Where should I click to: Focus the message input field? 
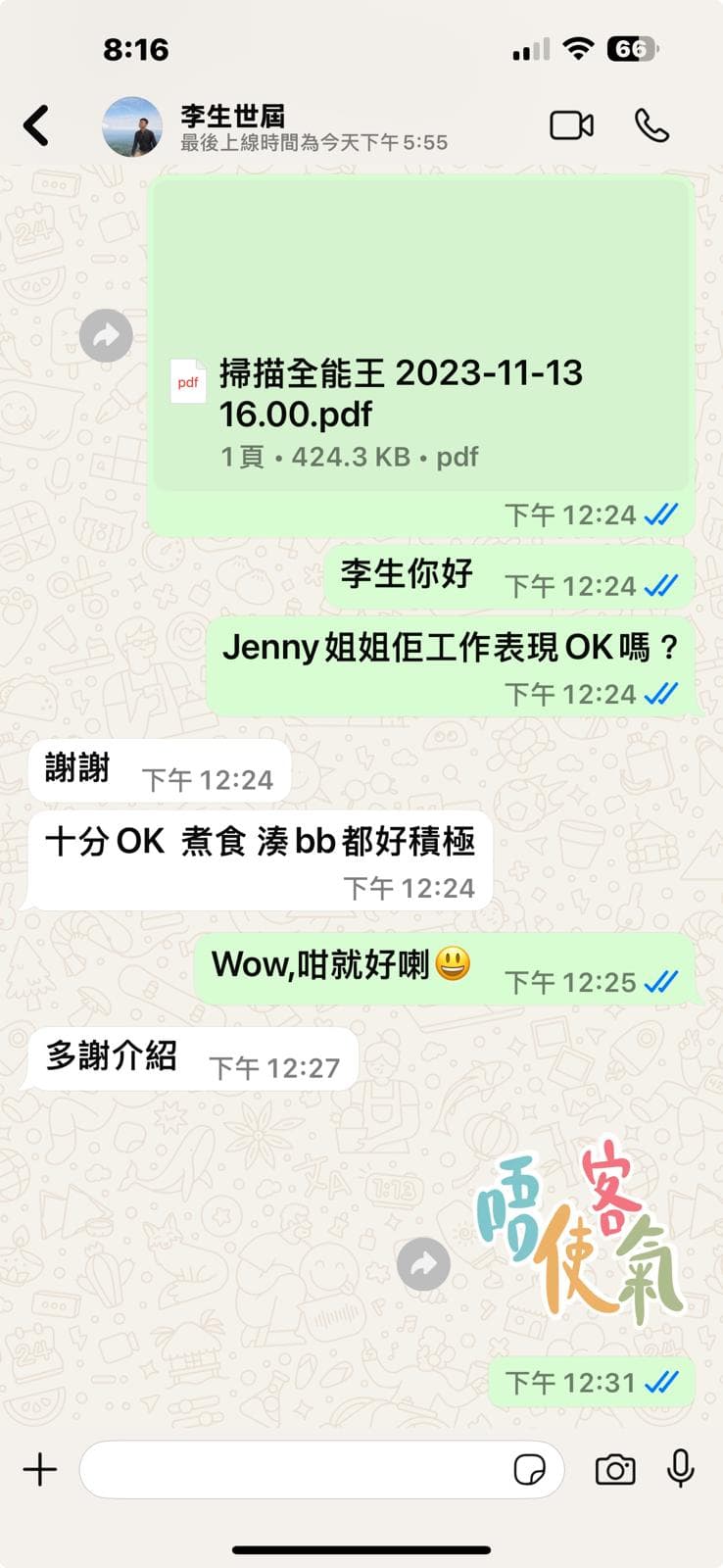(x=294, y=1470)
